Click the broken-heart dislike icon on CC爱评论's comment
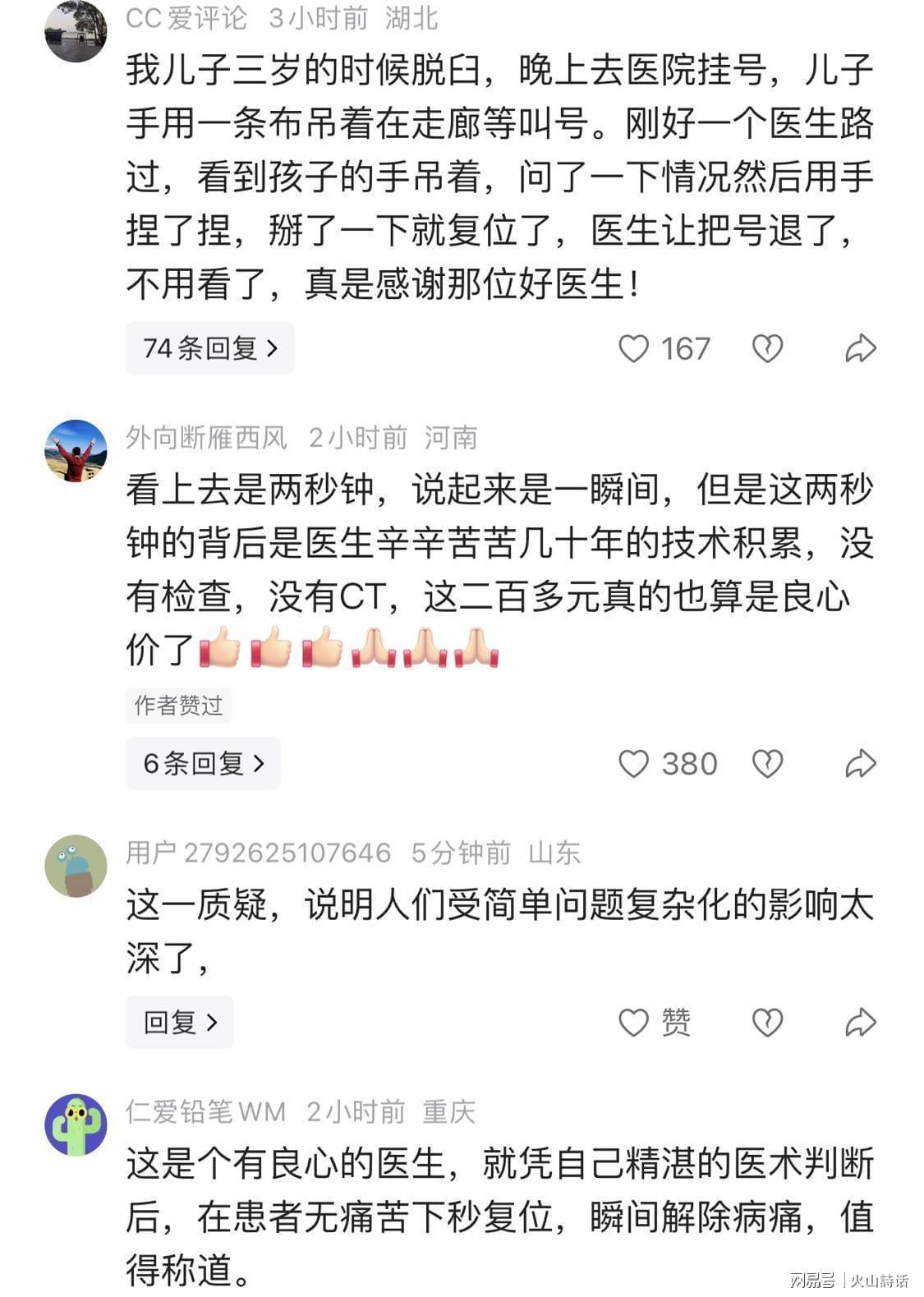Screen dimensions: 924x1297 point(768,347)
